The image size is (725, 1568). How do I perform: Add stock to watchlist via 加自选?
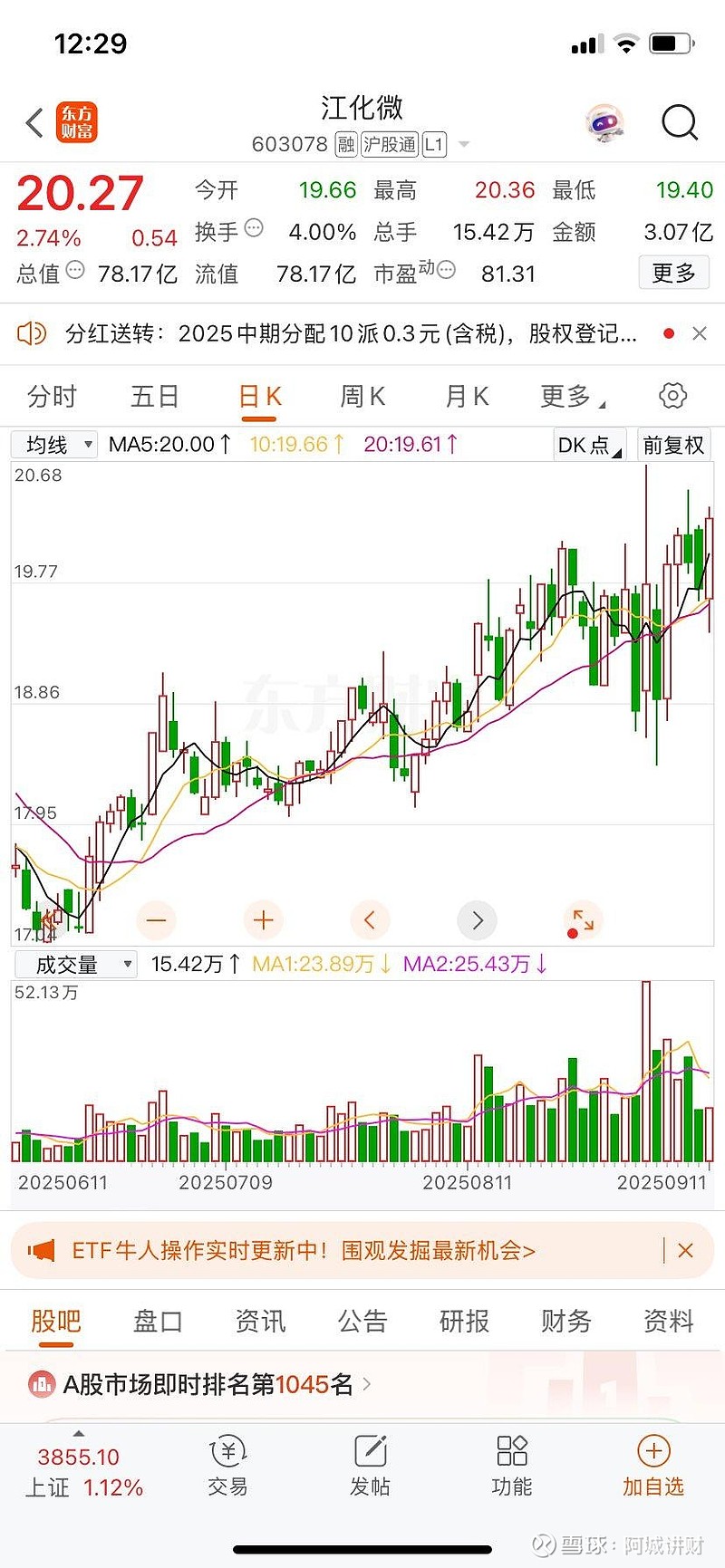click(x=652, y=1467)
